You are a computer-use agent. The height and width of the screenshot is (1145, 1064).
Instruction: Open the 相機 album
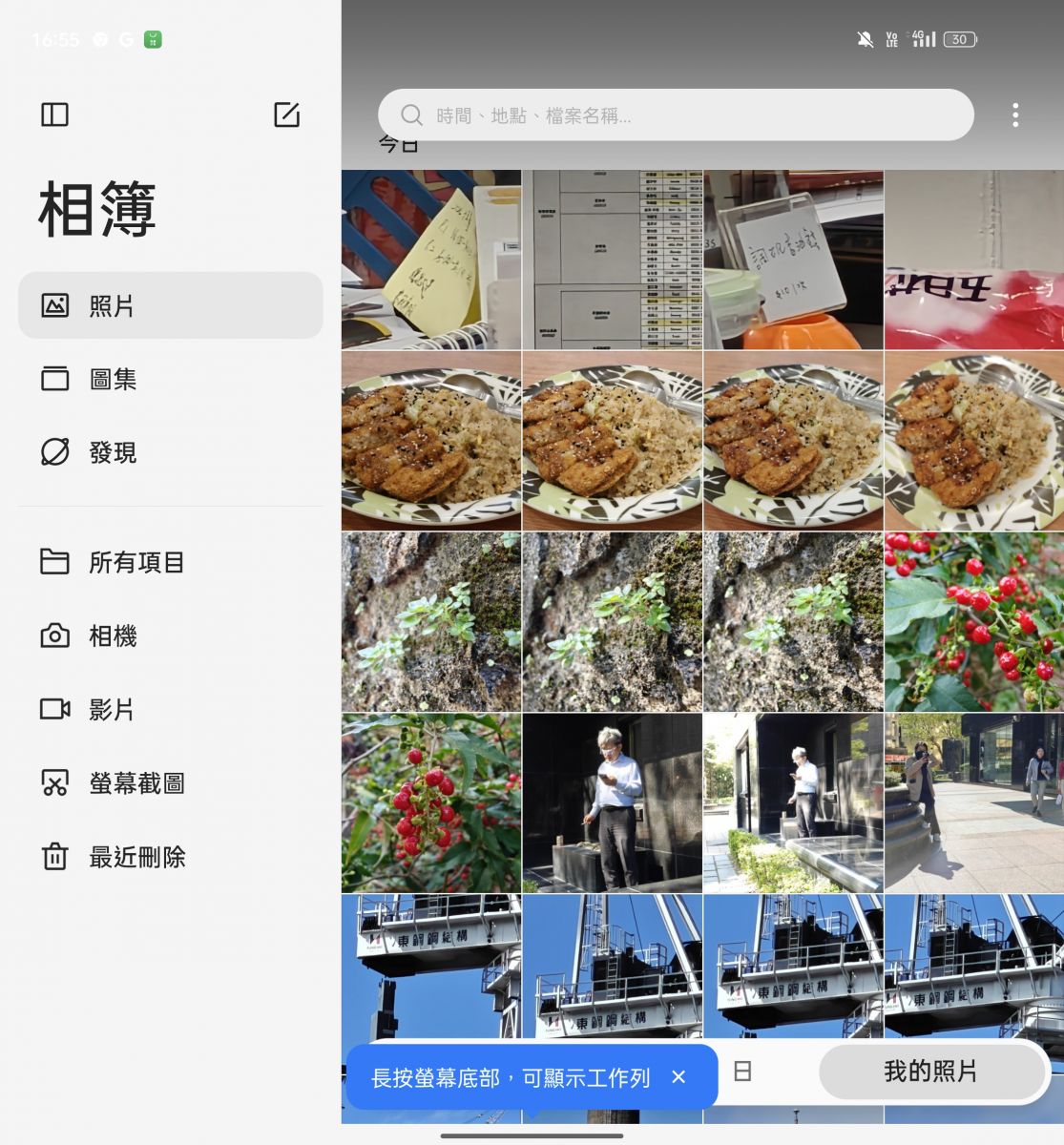pyautogui.click(x=113, y=635)
